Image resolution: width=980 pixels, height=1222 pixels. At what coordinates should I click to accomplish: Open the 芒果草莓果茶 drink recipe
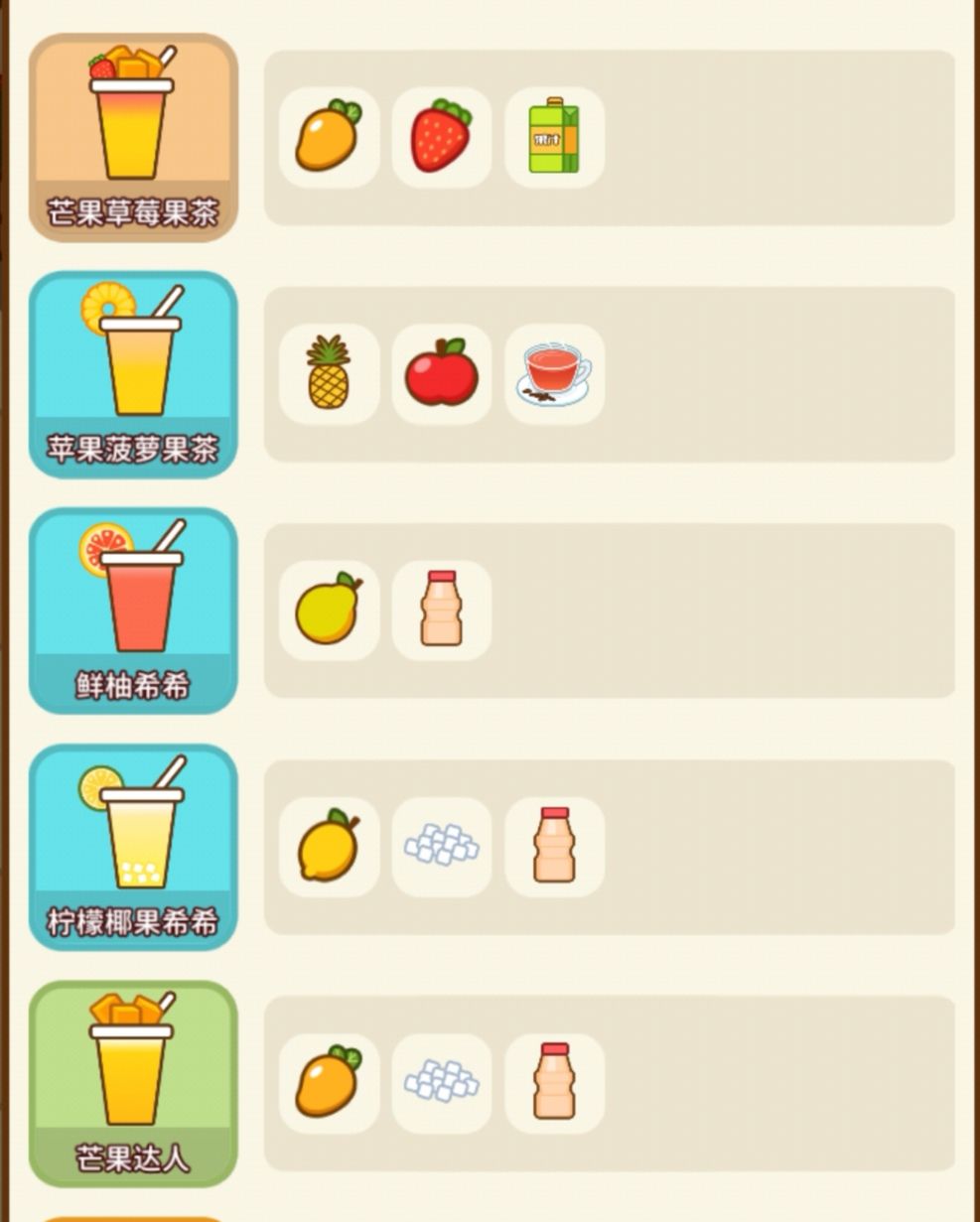(133, 137)
